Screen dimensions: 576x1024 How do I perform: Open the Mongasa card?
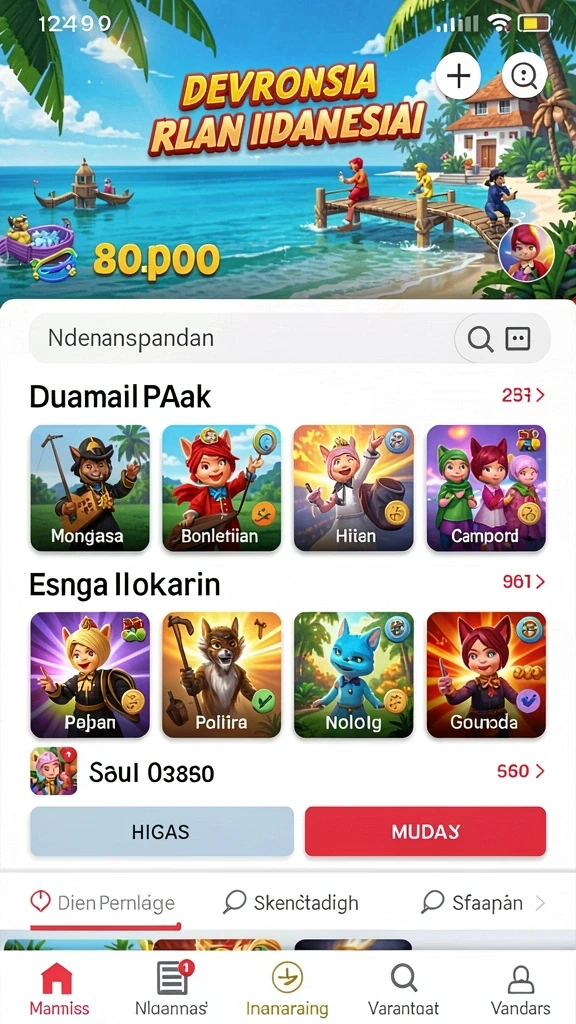tap(90, 488)
